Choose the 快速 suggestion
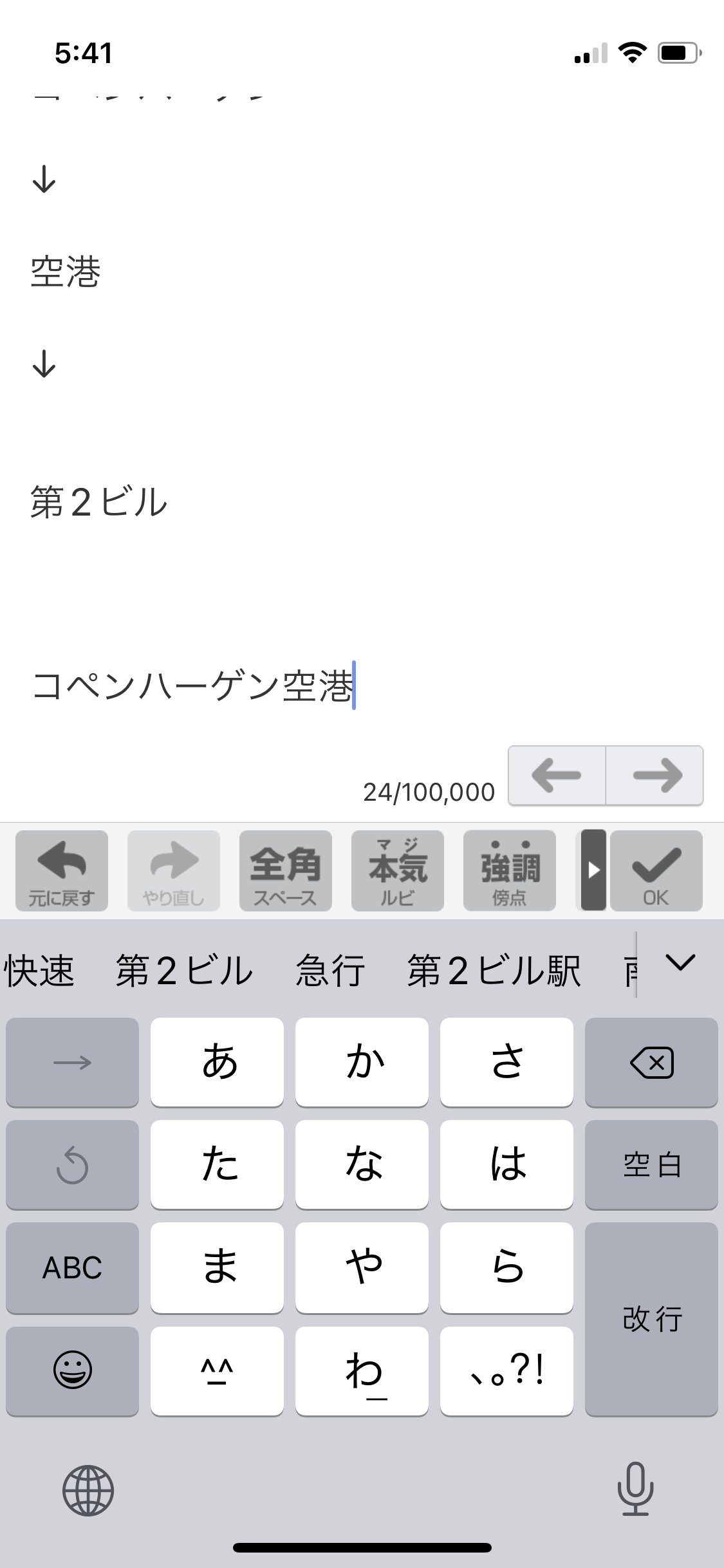This screenshot has width=724, height=1568. 40,971
